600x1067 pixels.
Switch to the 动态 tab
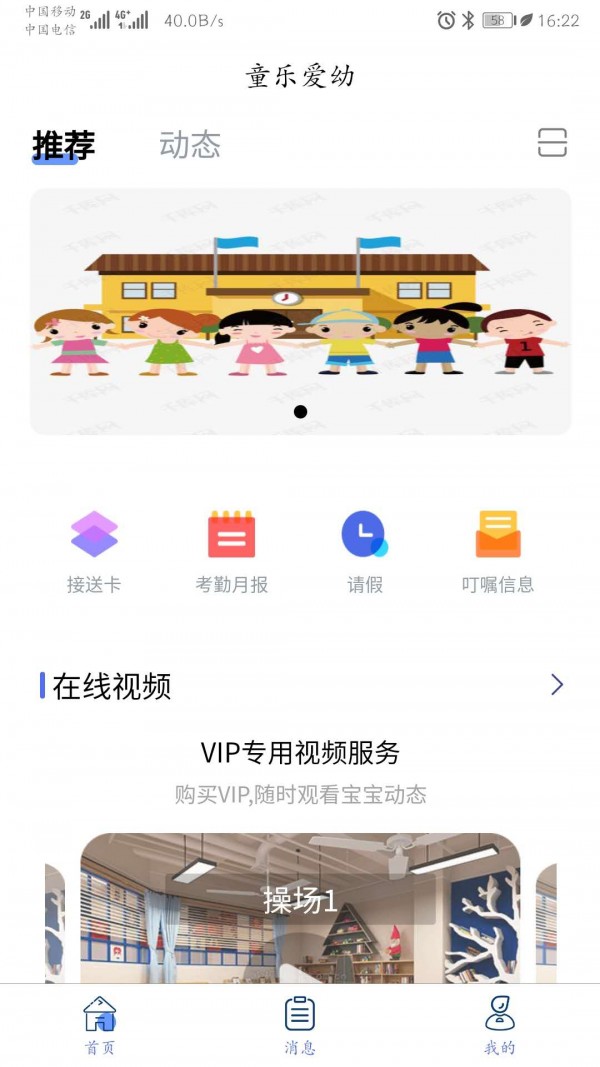coord(189,145)
